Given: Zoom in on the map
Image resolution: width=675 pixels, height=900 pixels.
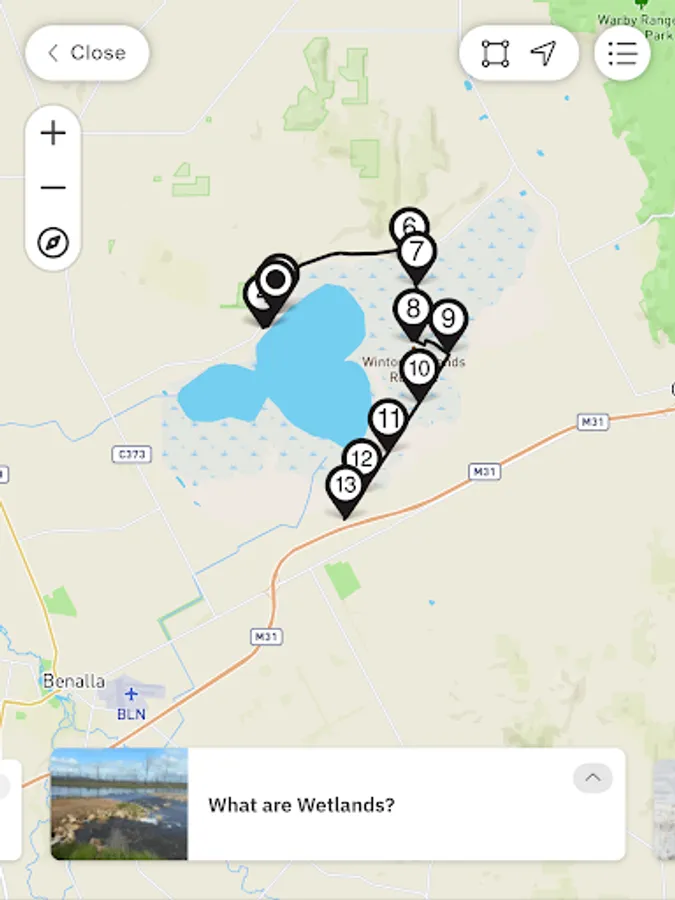Looking at the screenshot, I should [53, 134].
